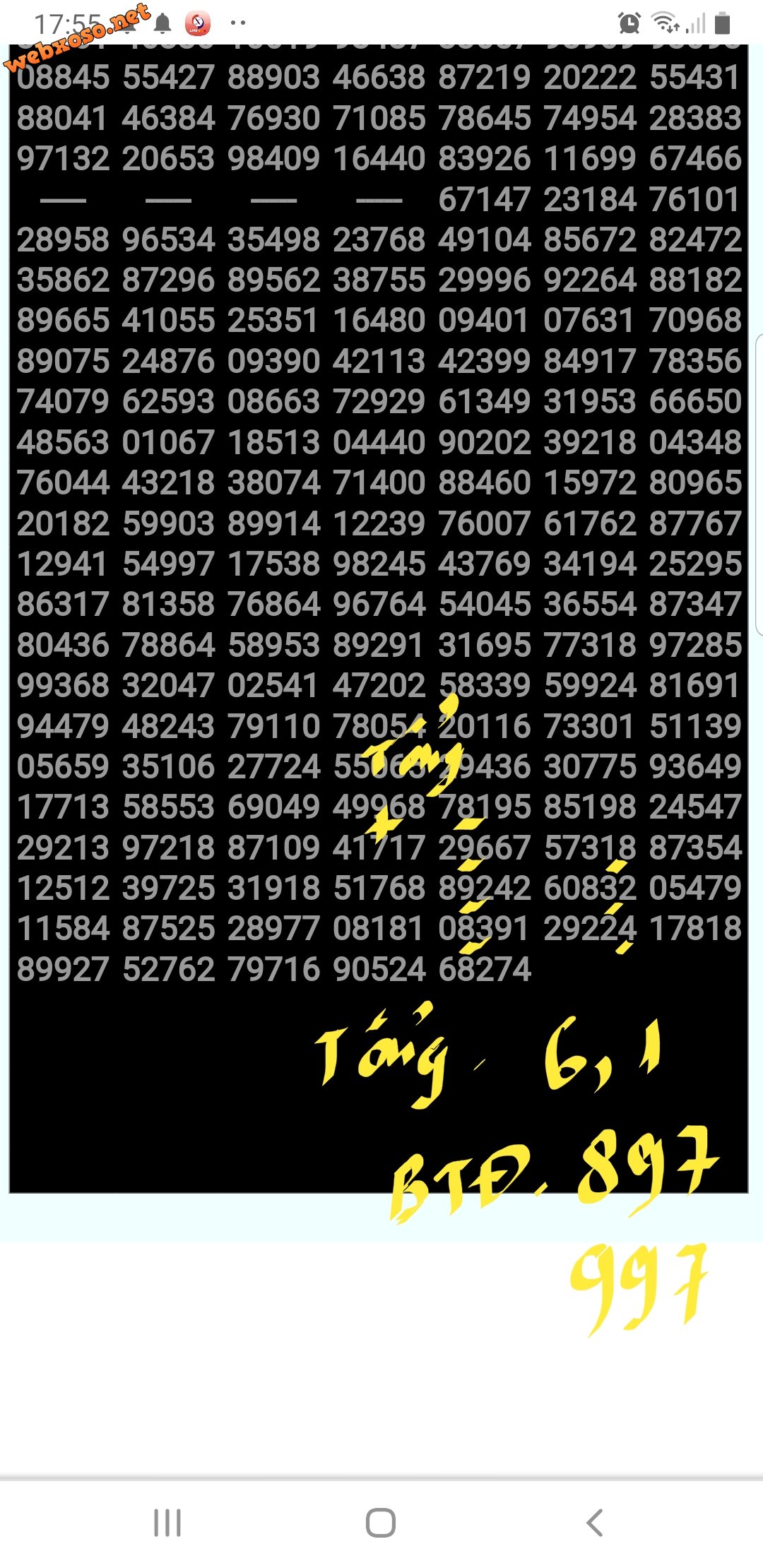
Task: Go back with the navigation bar arrow
Action: click(595, 1523)
